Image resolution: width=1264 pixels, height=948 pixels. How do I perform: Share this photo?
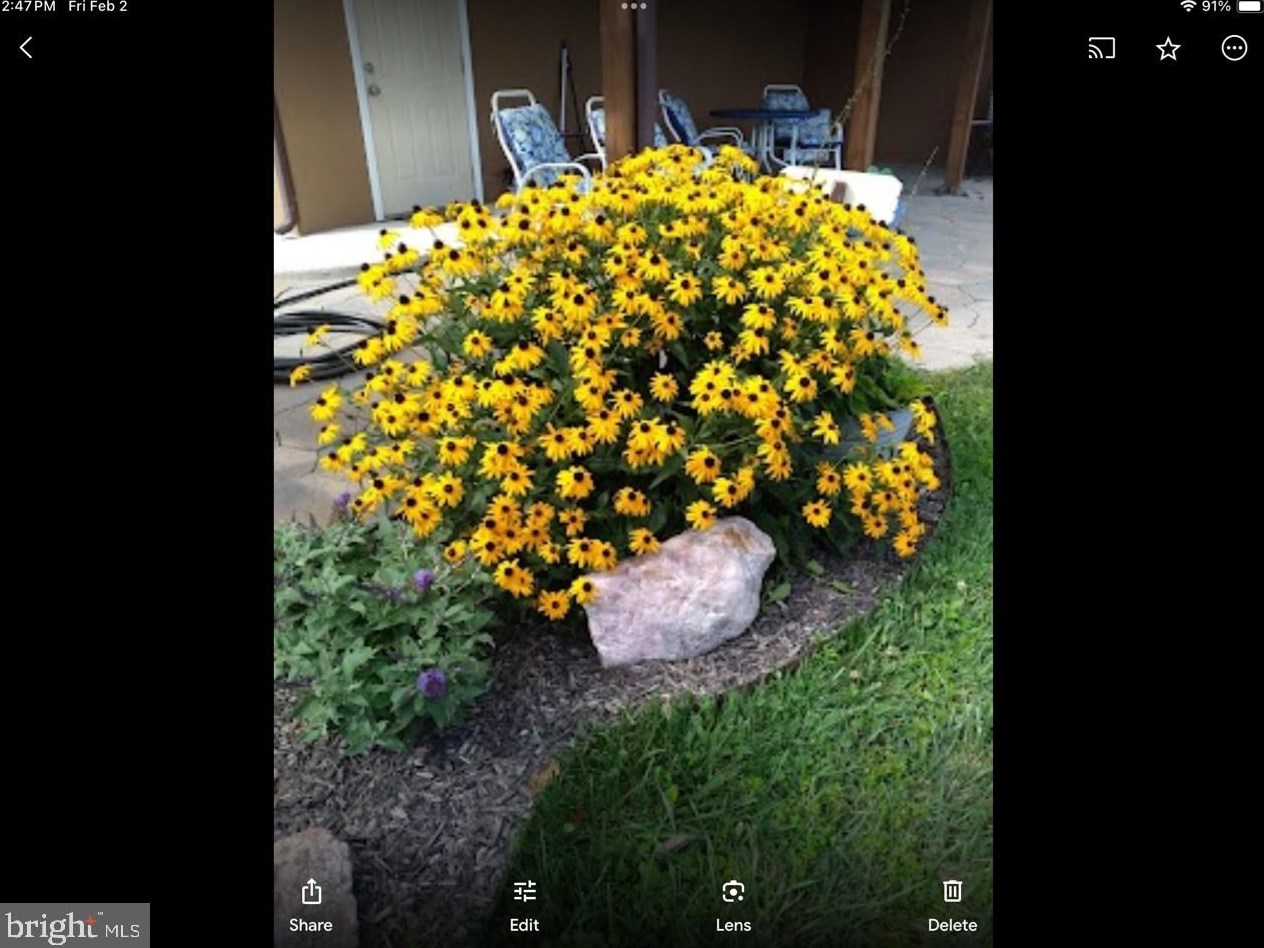[x=311, y=905]
